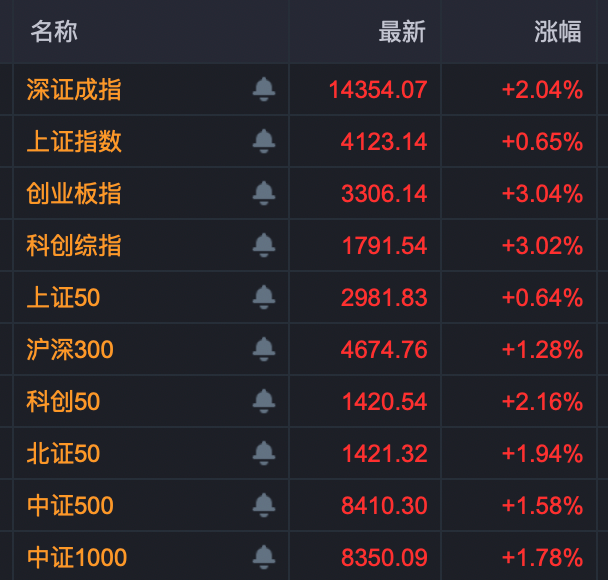Open the 上证指数 index row
This screenshot has width=608, height=580.
[74, 141]
